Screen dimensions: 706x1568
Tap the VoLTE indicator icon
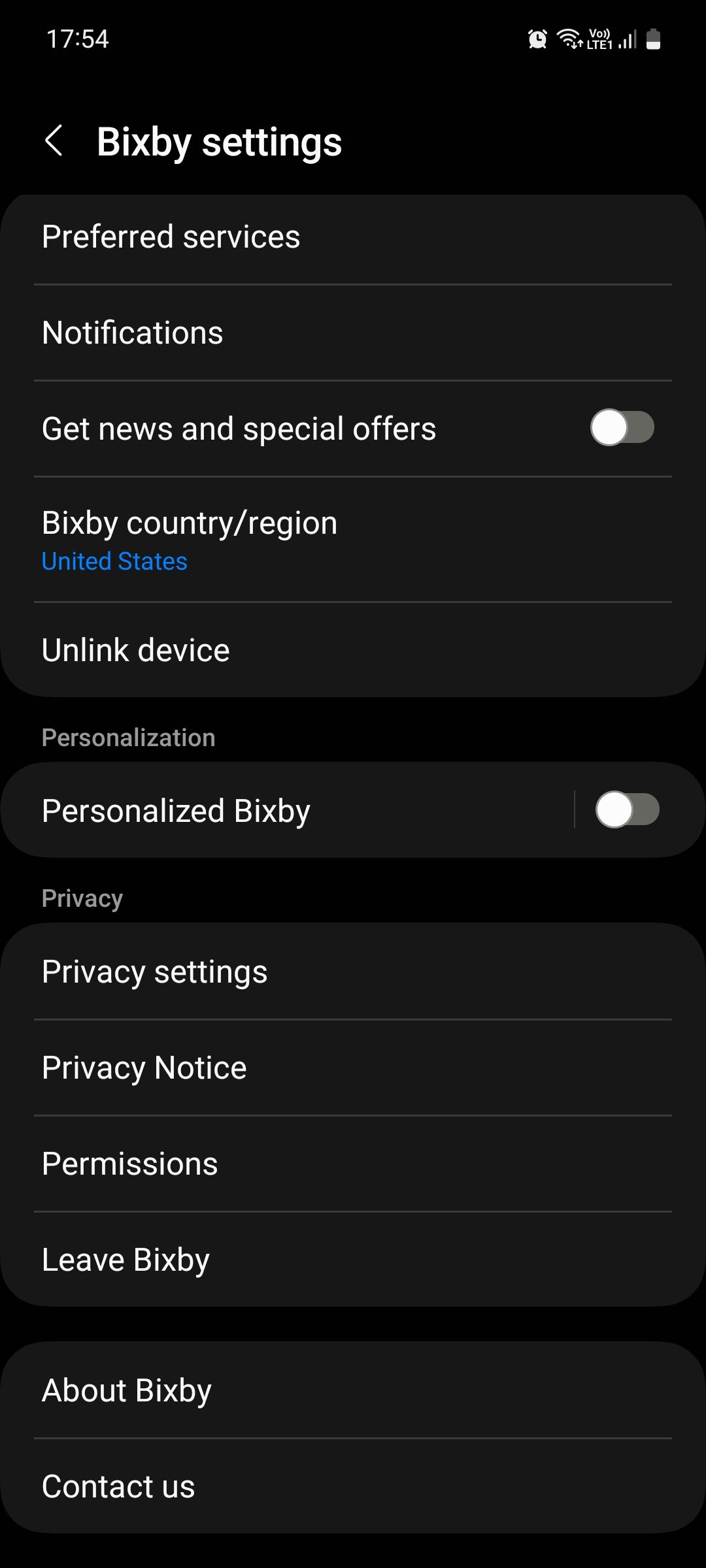[598, 38]
